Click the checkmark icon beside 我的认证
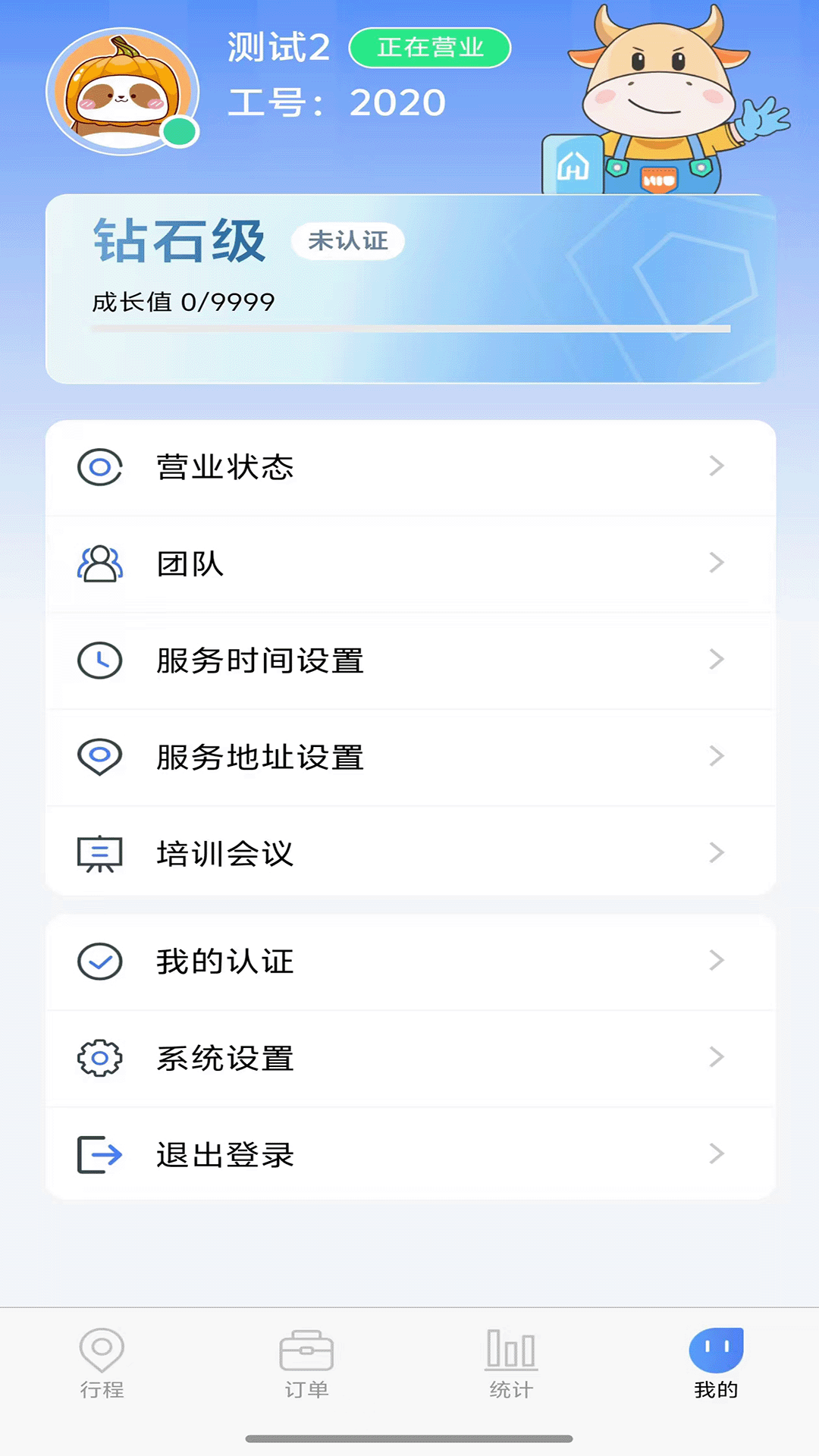The width and height of the screenshot is (819, 1456). tap(99, 961)
